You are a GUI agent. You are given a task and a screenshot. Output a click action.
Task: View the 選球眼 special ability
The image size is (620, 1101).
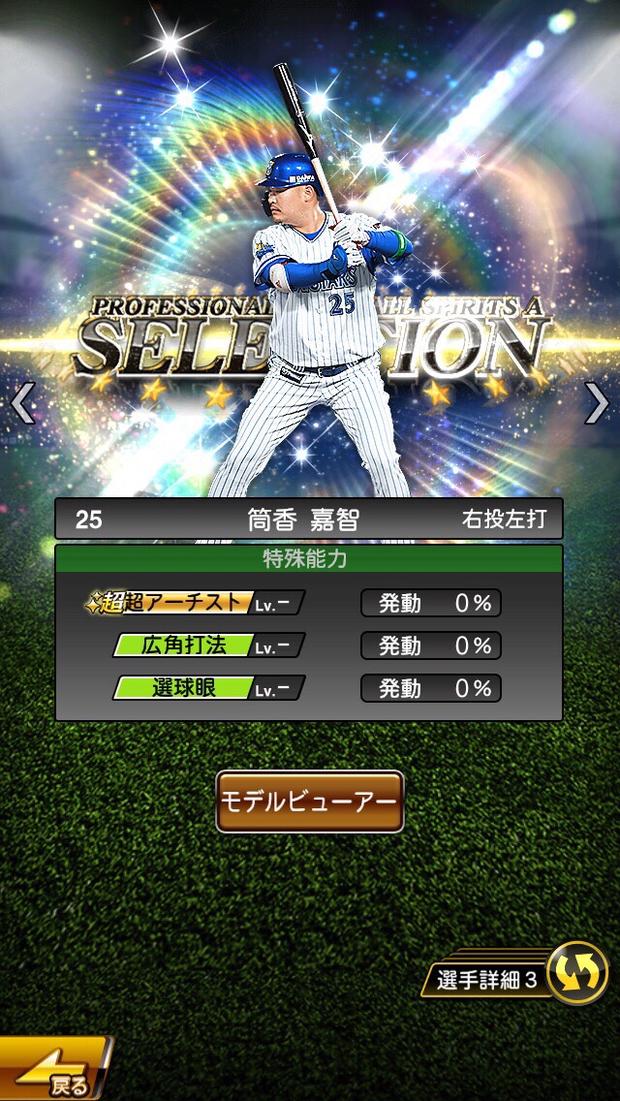[208, 688]
